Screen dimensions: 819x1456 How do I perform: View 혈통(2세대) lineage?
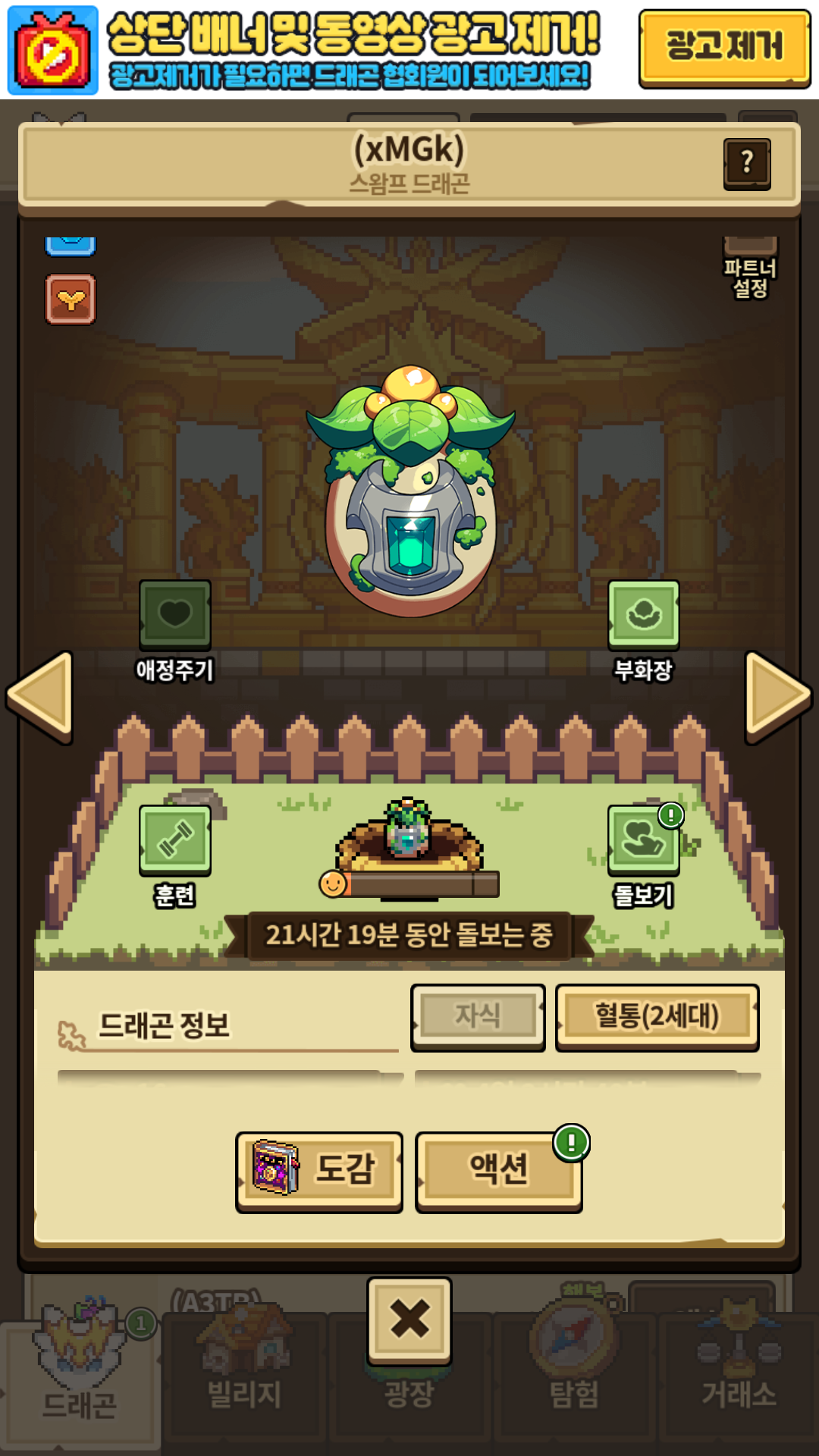[x=657, y=1016]
